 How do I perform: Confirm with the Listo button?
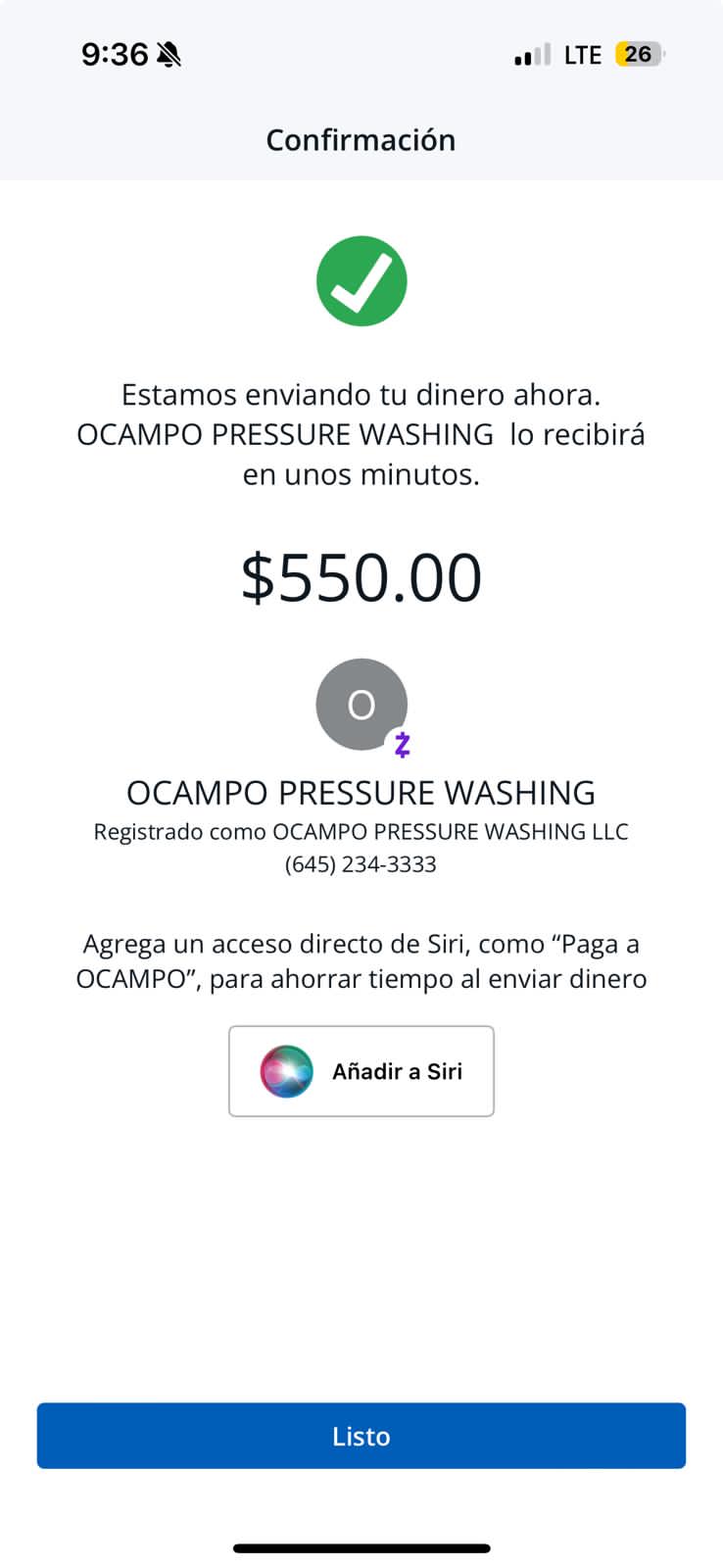click(361, 1436)
